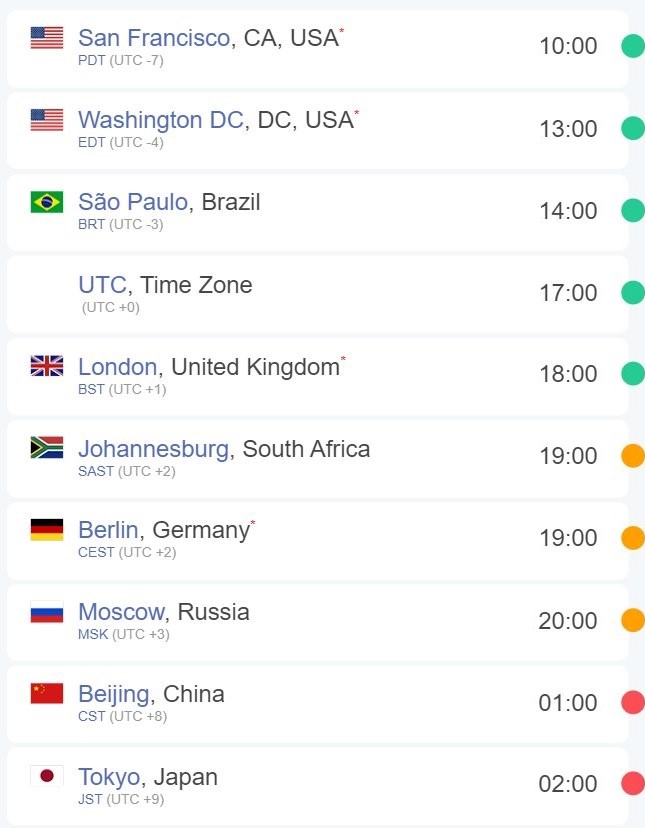Open the San Francisco city link
Viewport: 645px width, 828px height.
(x=154, y=38)
